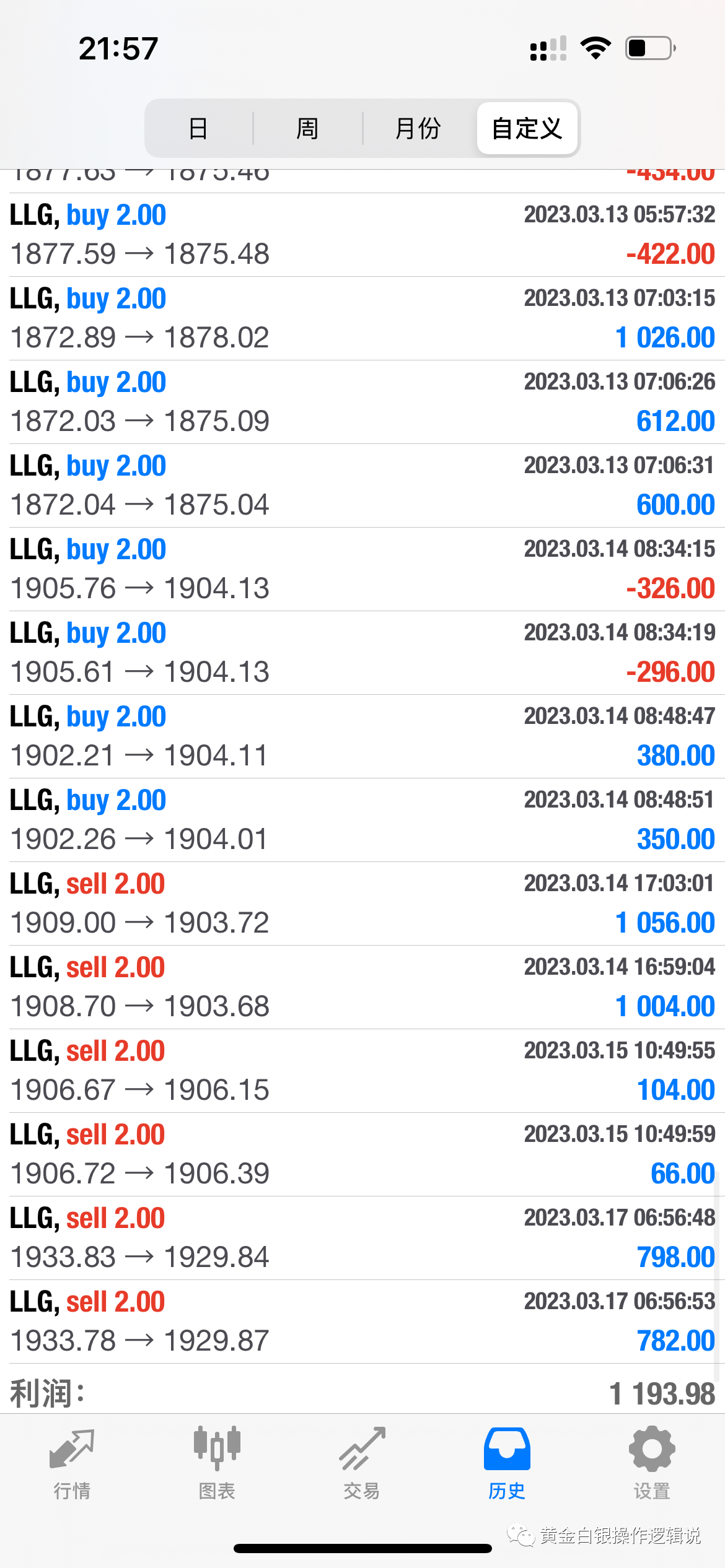Expand the sell trade with 104.00 profit
The width and height of the screenshot is (725, 1568).
(362, 1071)
